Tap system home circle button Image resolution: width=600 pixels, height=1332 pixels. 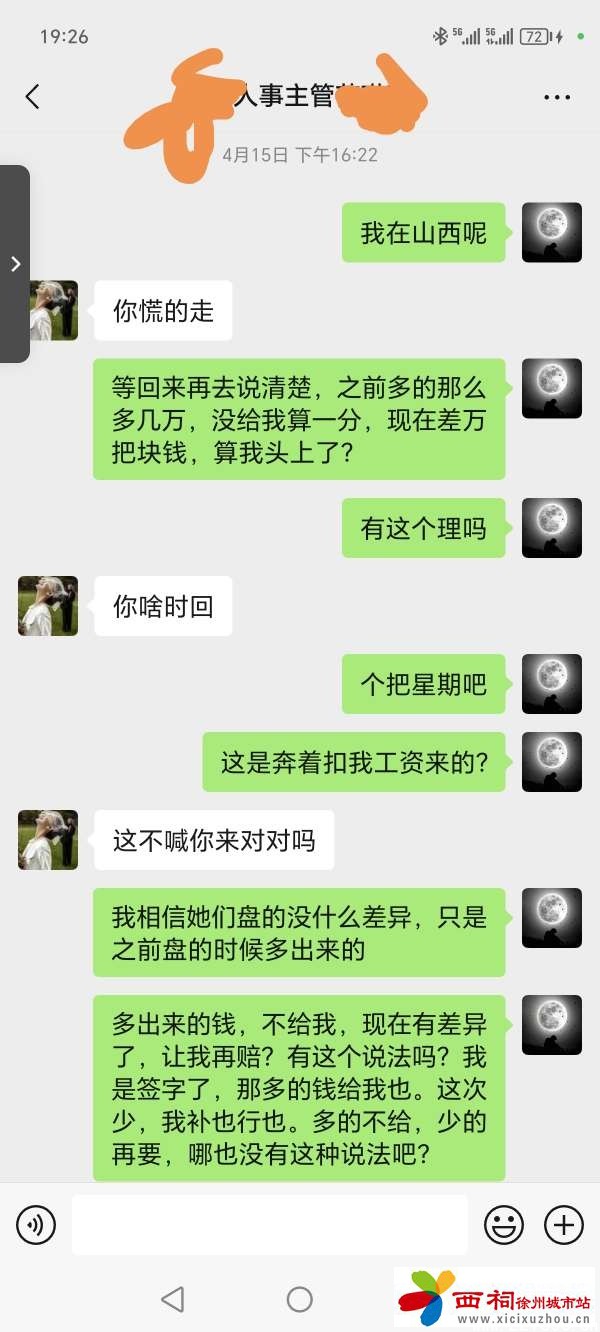[300, 1299]
